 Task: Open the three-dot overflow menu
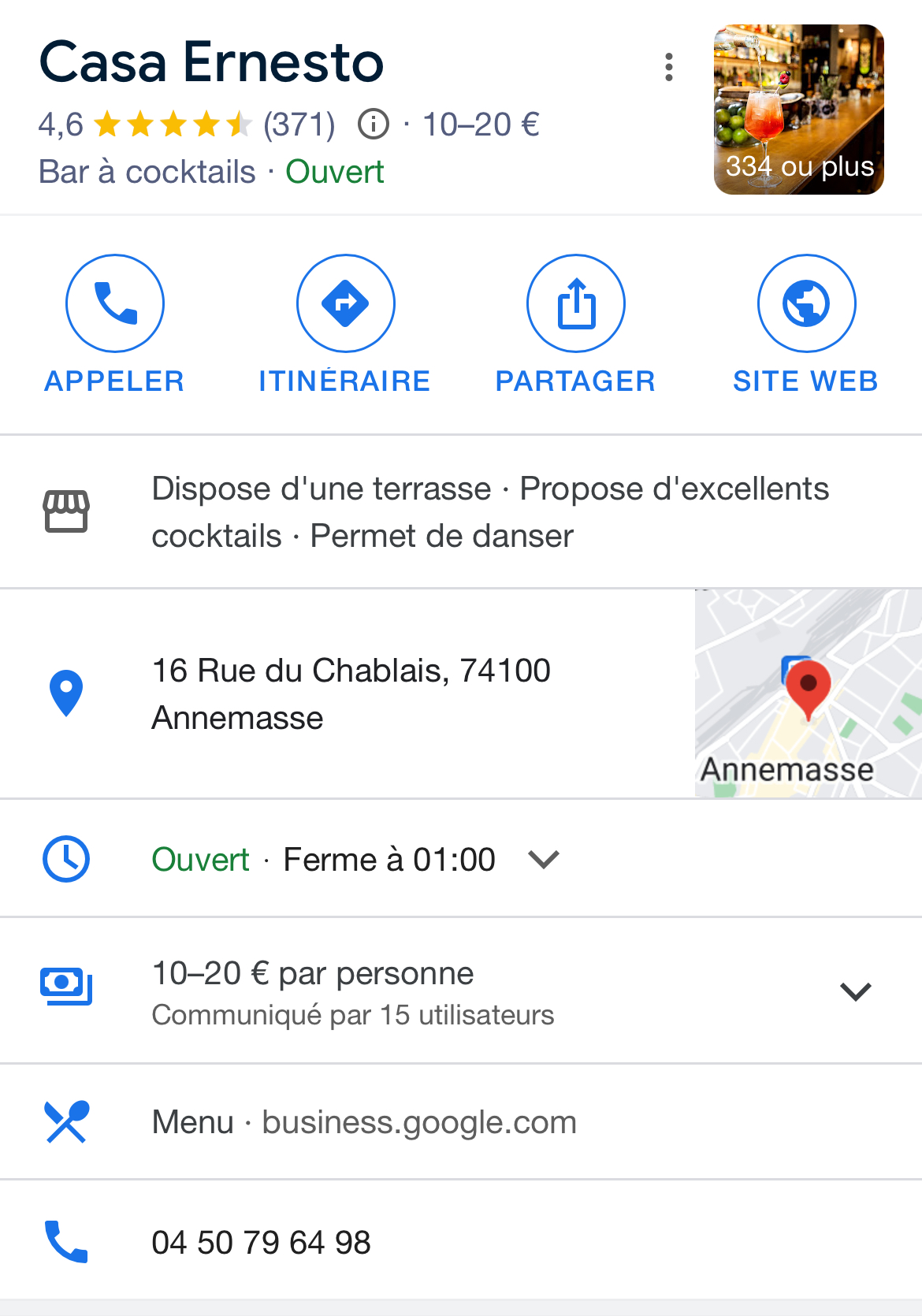[669, 68]
